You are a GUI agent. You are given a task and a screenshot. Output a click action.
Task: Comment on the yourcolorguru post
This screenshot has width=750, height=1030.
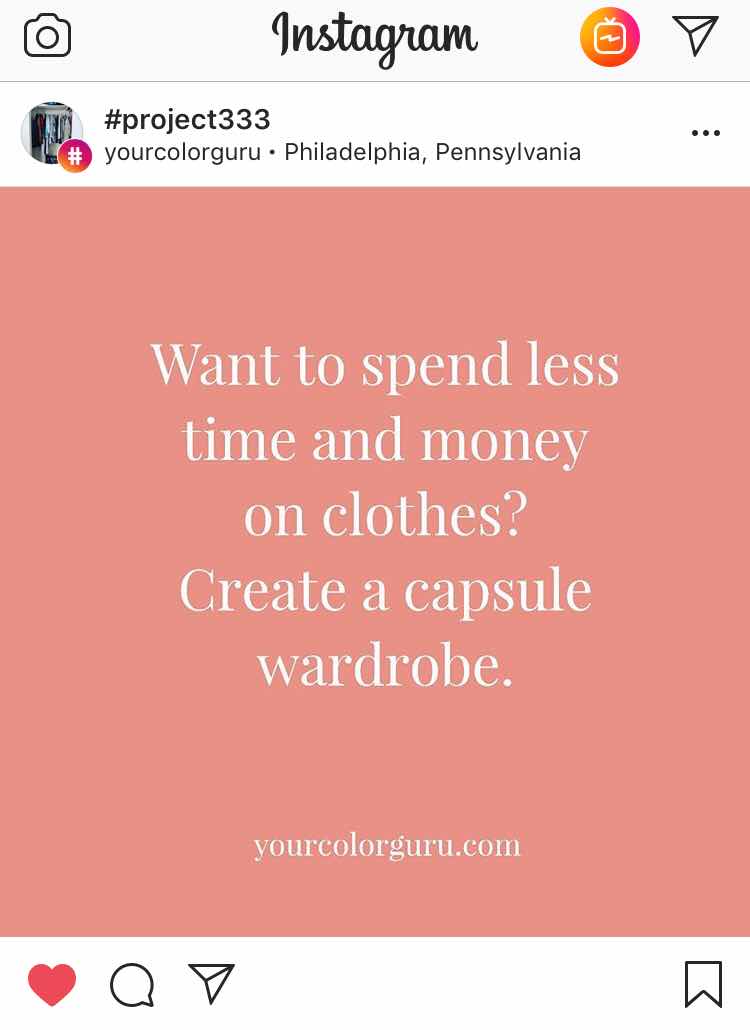(x=132, y=985)
